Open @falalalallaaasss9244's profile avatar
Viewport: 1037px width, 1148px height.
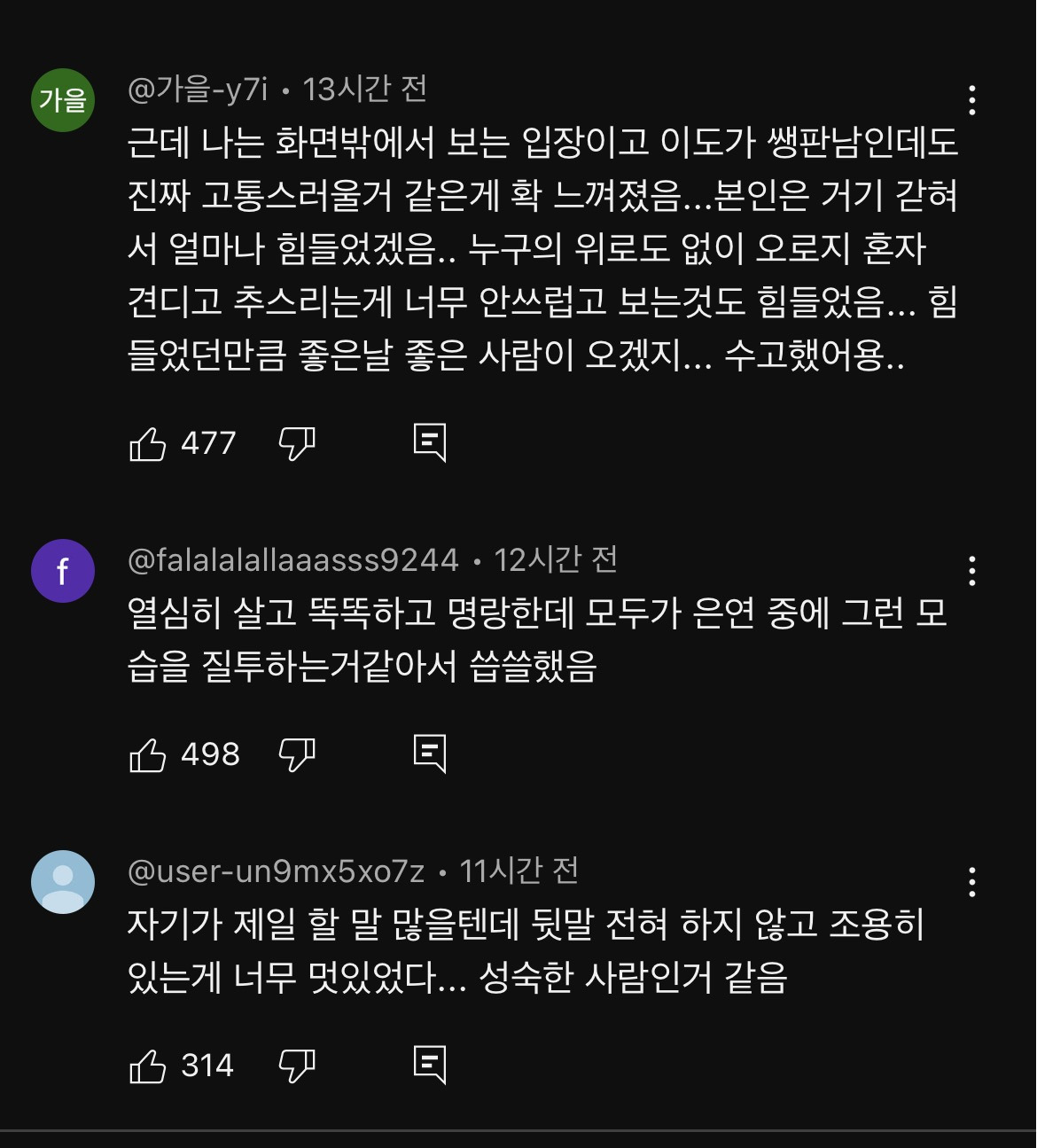point(63,571)
